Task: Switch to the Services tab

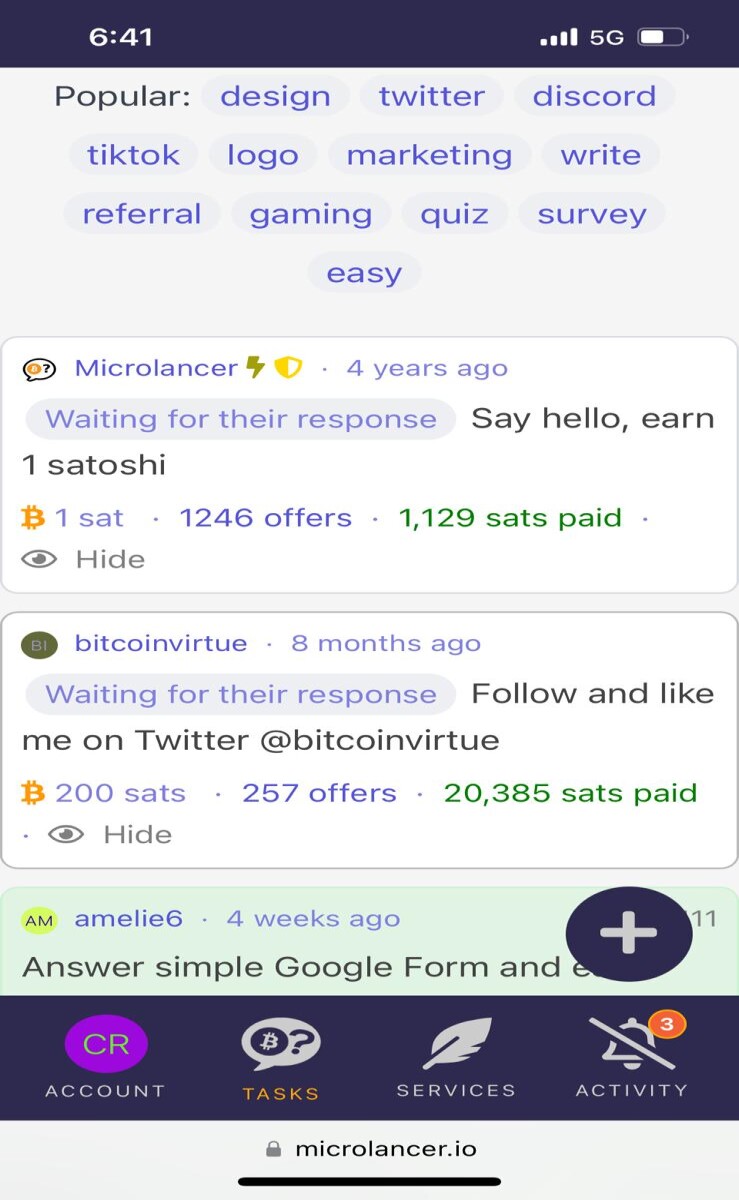Action: pyautogui.click(x=456, y=1059)
